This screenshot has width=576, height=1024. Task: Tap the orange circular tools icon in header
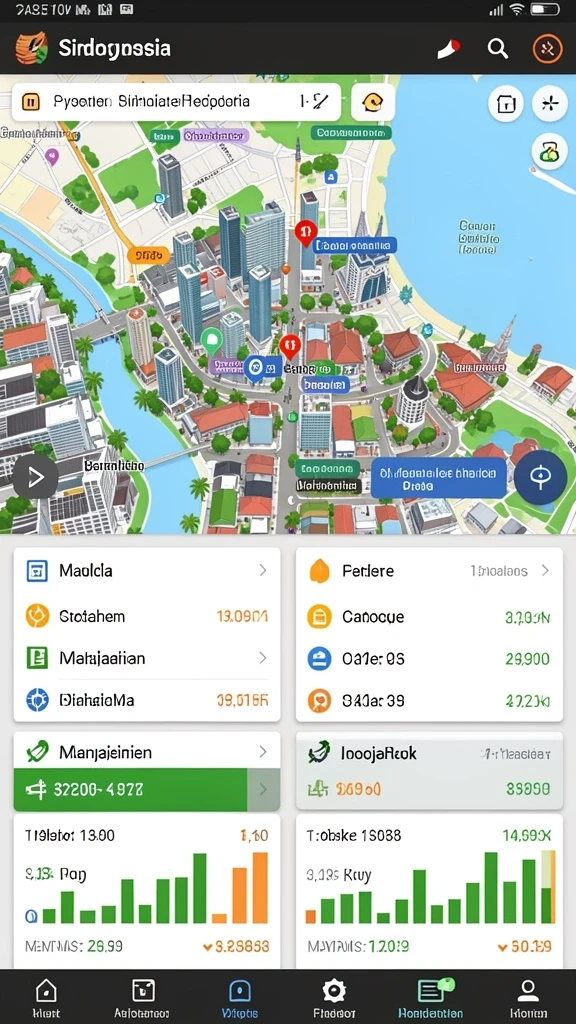point(547,48)
